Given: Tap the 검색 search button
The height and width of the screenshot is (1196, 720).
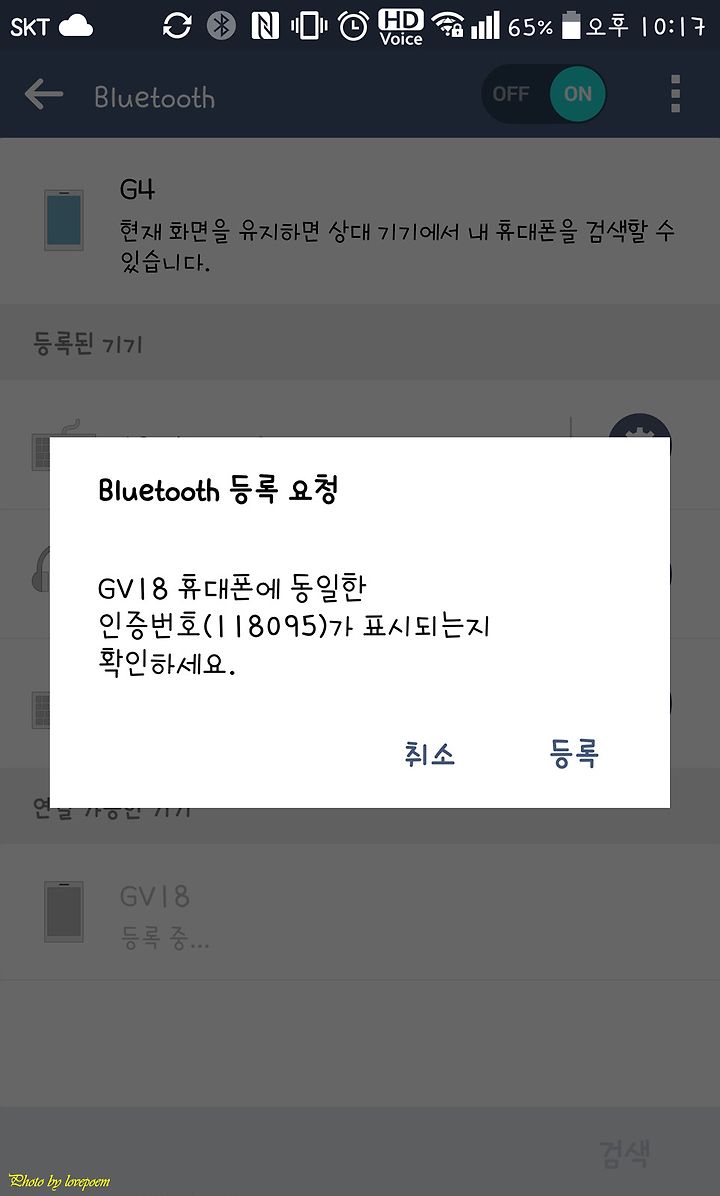Looking at the screenshot, I should point(625,1153).
